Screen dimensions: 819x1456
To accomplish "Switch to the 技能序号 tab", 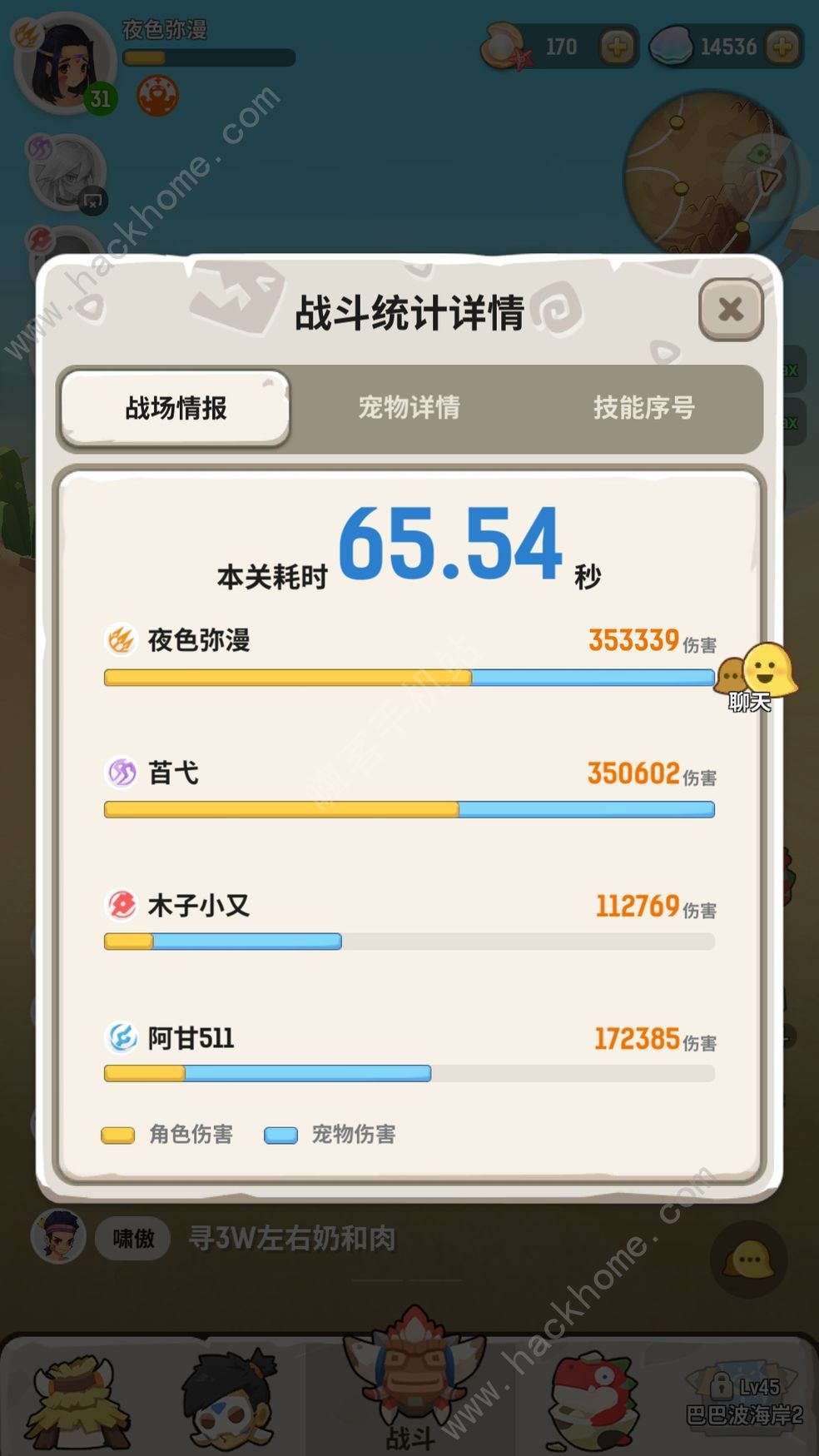I will 643,408.
